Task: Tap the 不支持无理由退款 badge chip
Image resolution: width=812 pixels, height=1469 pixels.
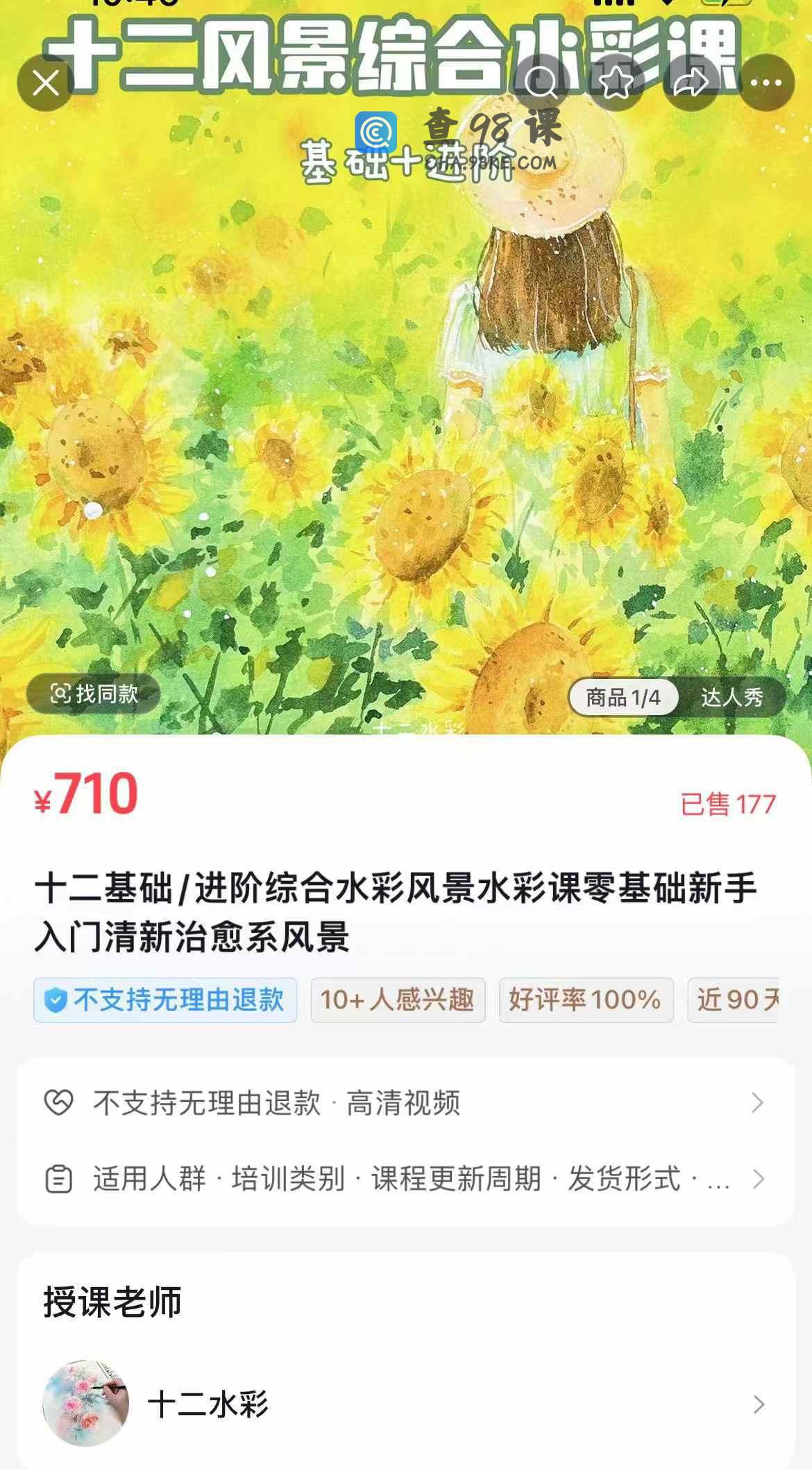Action: 165,1000
